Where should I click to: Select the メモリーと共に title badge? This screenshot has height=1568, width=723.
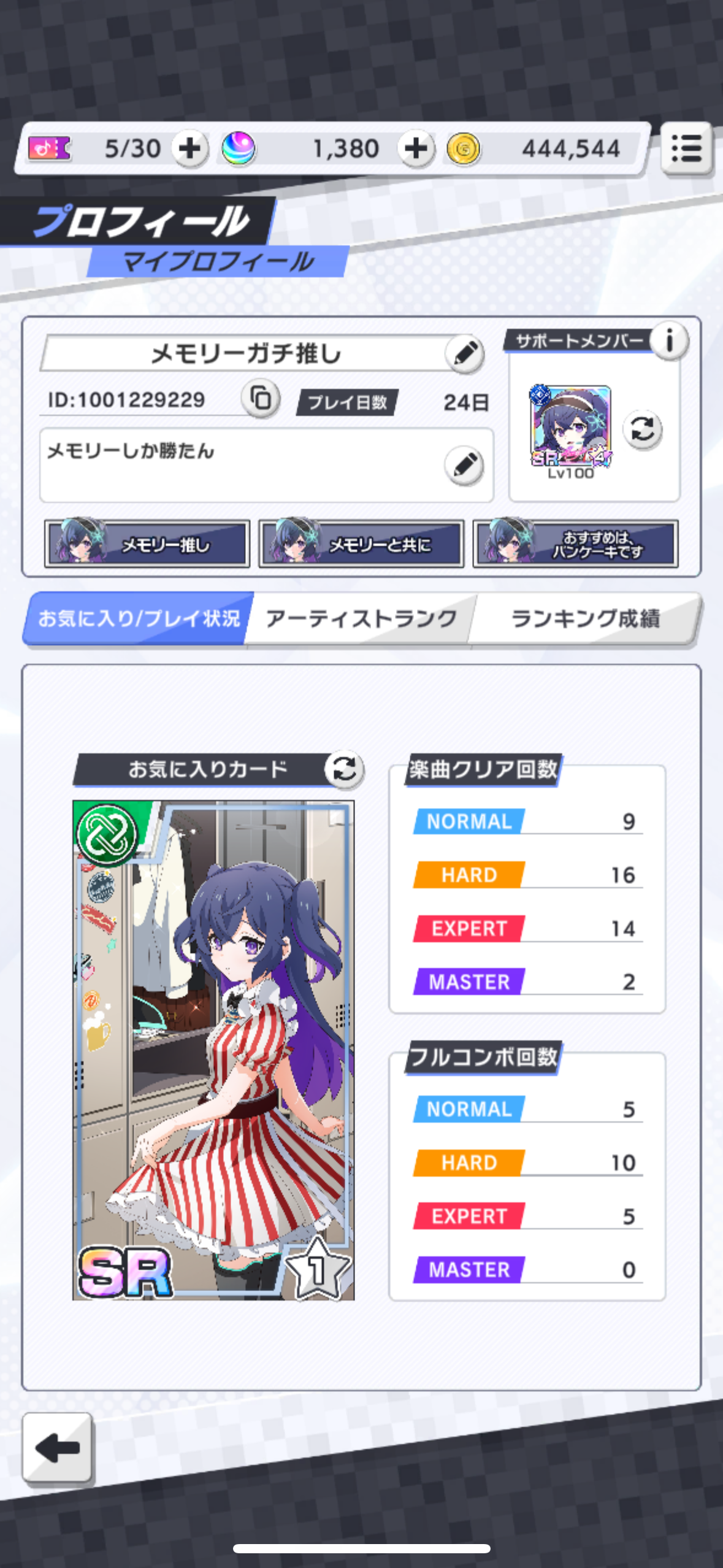coord(361,544)
